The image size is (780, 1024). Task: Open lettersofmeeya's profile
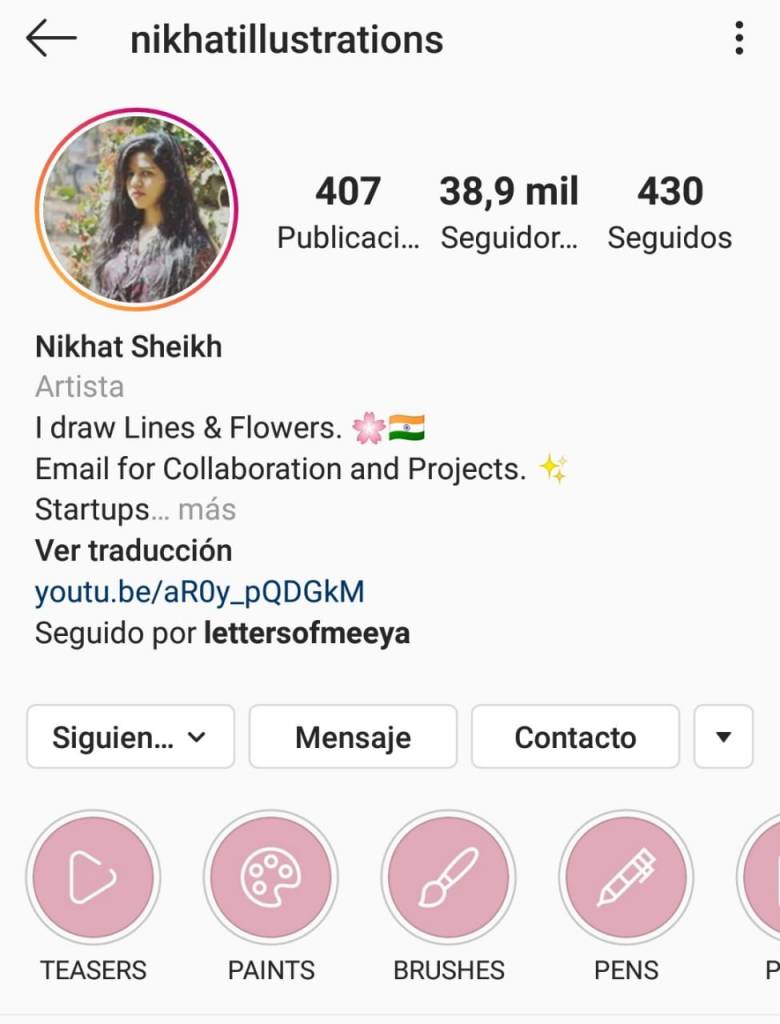(x=307, y=633)
